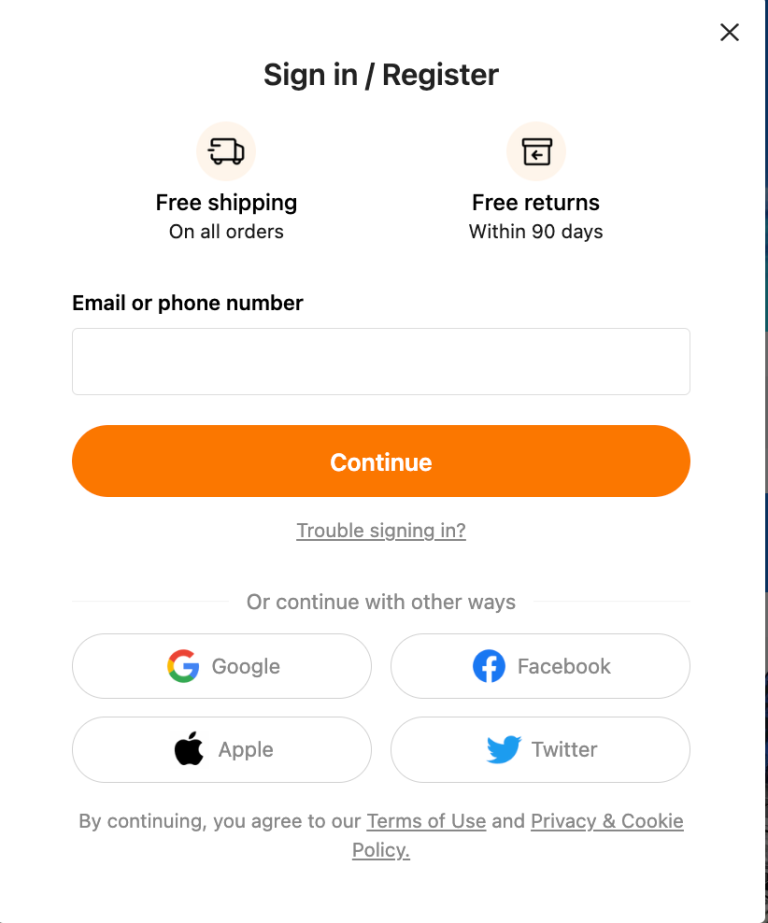The width and height of the screenshot is (768, 923).
Task: Click the free returns box icon
Action: (x=536, y=151)
